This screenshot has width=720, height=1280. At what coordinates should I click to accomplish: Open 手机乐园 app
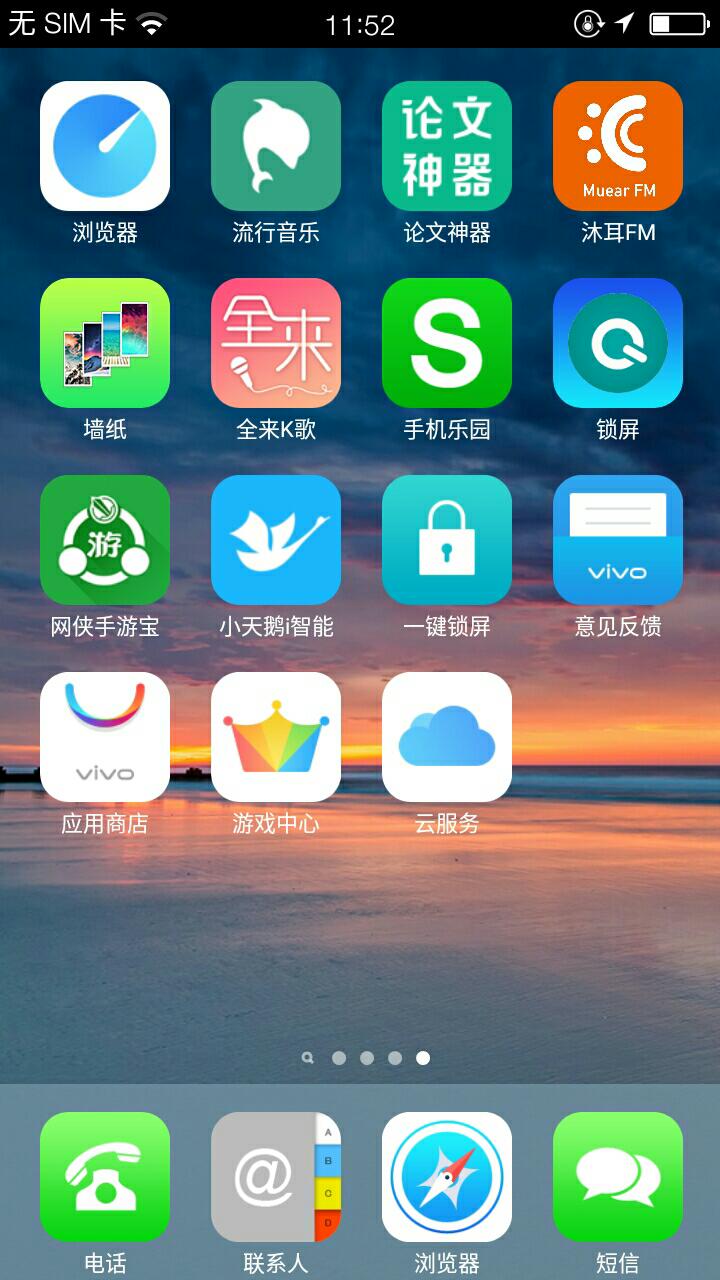click(447, 343)
